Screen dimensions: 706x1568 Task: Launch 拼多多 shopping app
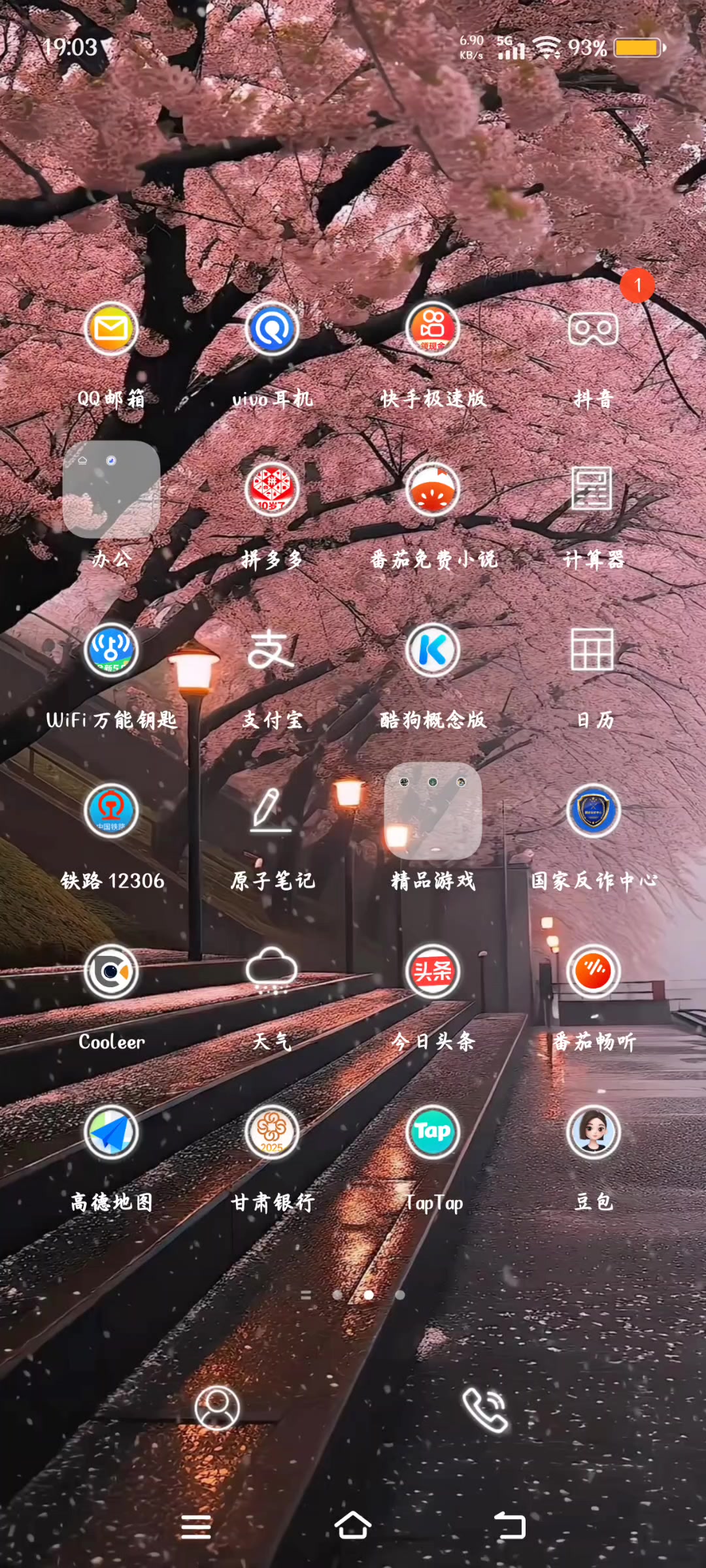click(272, 489)
